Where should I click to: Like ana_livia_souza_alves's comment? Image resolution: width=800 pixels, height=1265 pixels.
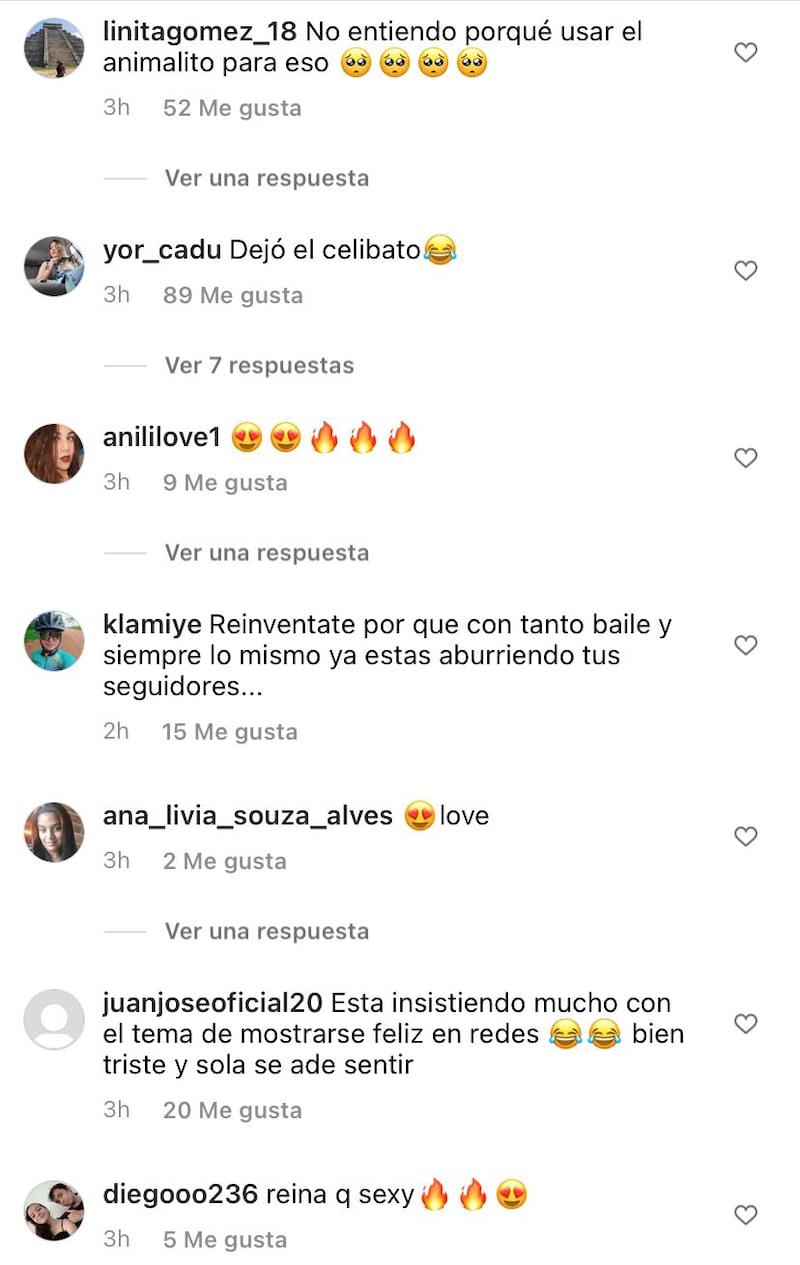746,836
